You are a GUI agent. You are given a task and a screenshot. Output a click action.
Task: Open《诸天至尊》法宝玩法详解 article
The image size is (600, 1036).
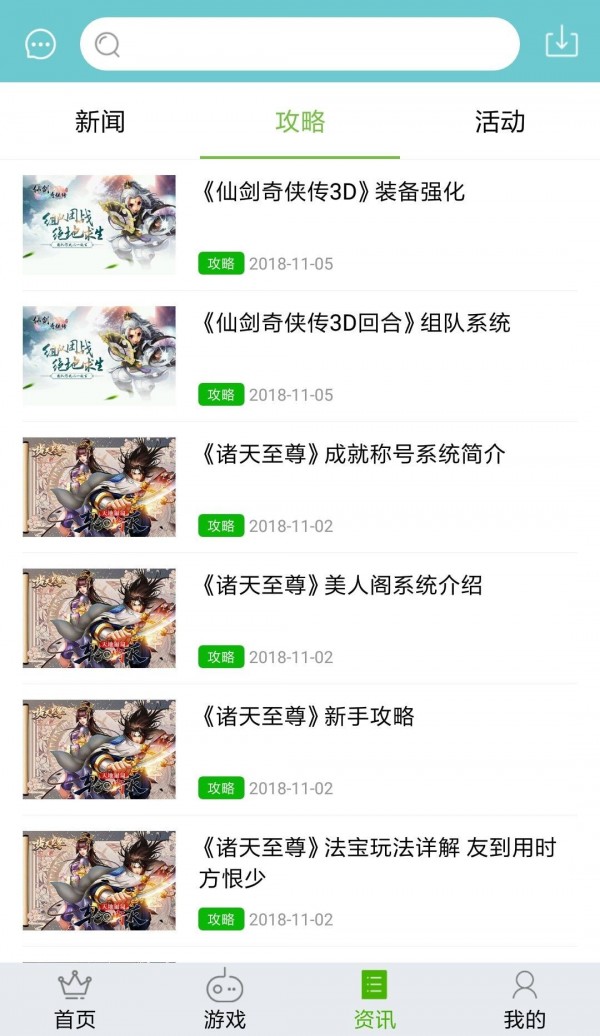[377, 862]
